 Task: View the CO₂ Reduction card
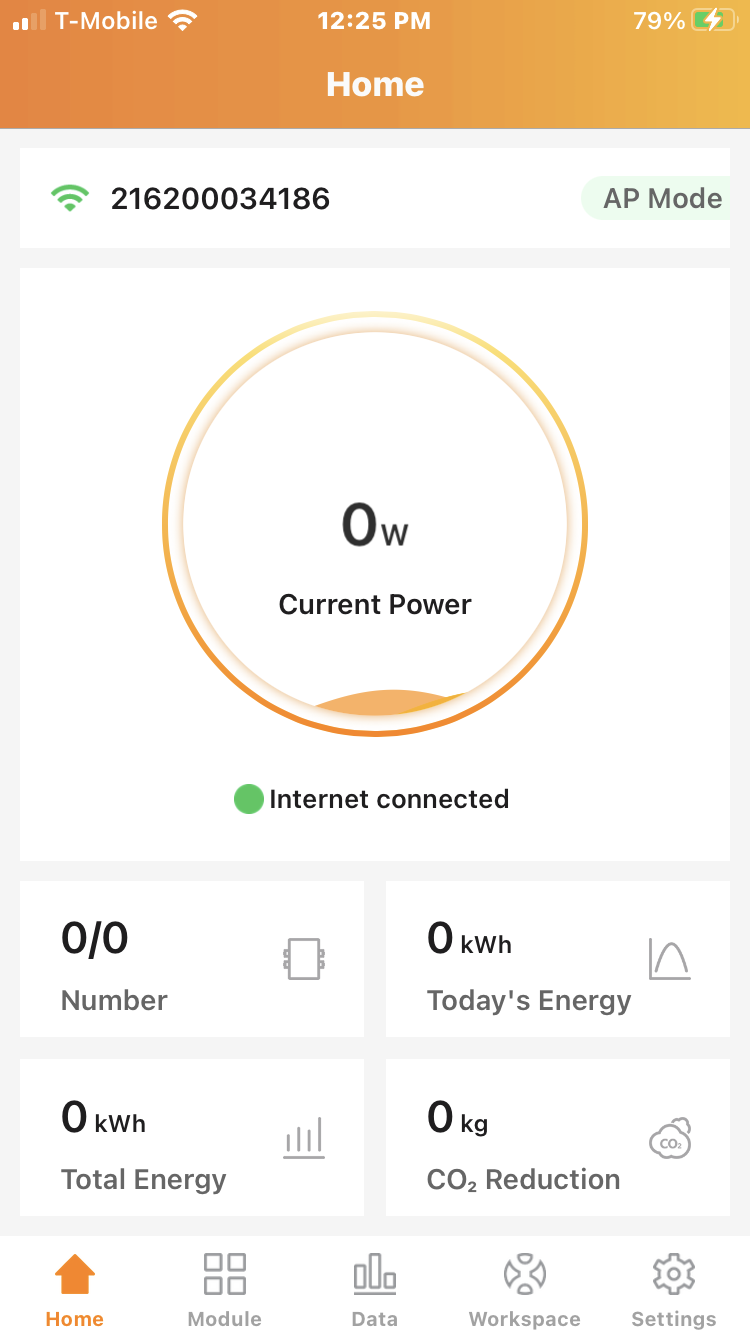pos(558,1138)
